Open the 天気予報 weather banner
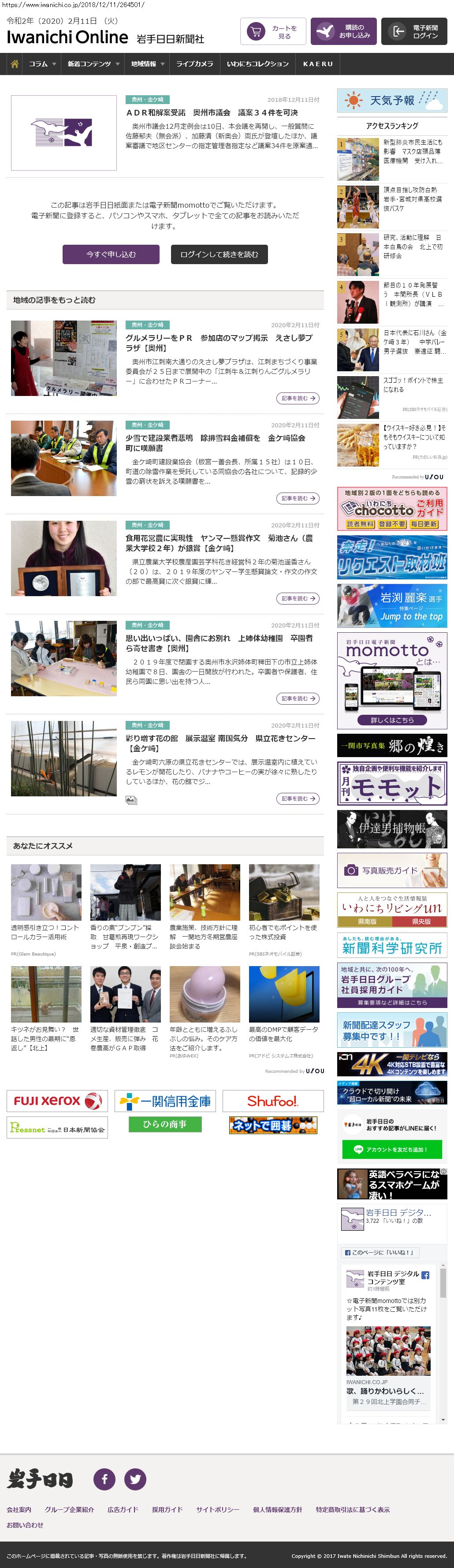Image resolution: width=454 pixels, height=1568 pixels. coord(392,101)
